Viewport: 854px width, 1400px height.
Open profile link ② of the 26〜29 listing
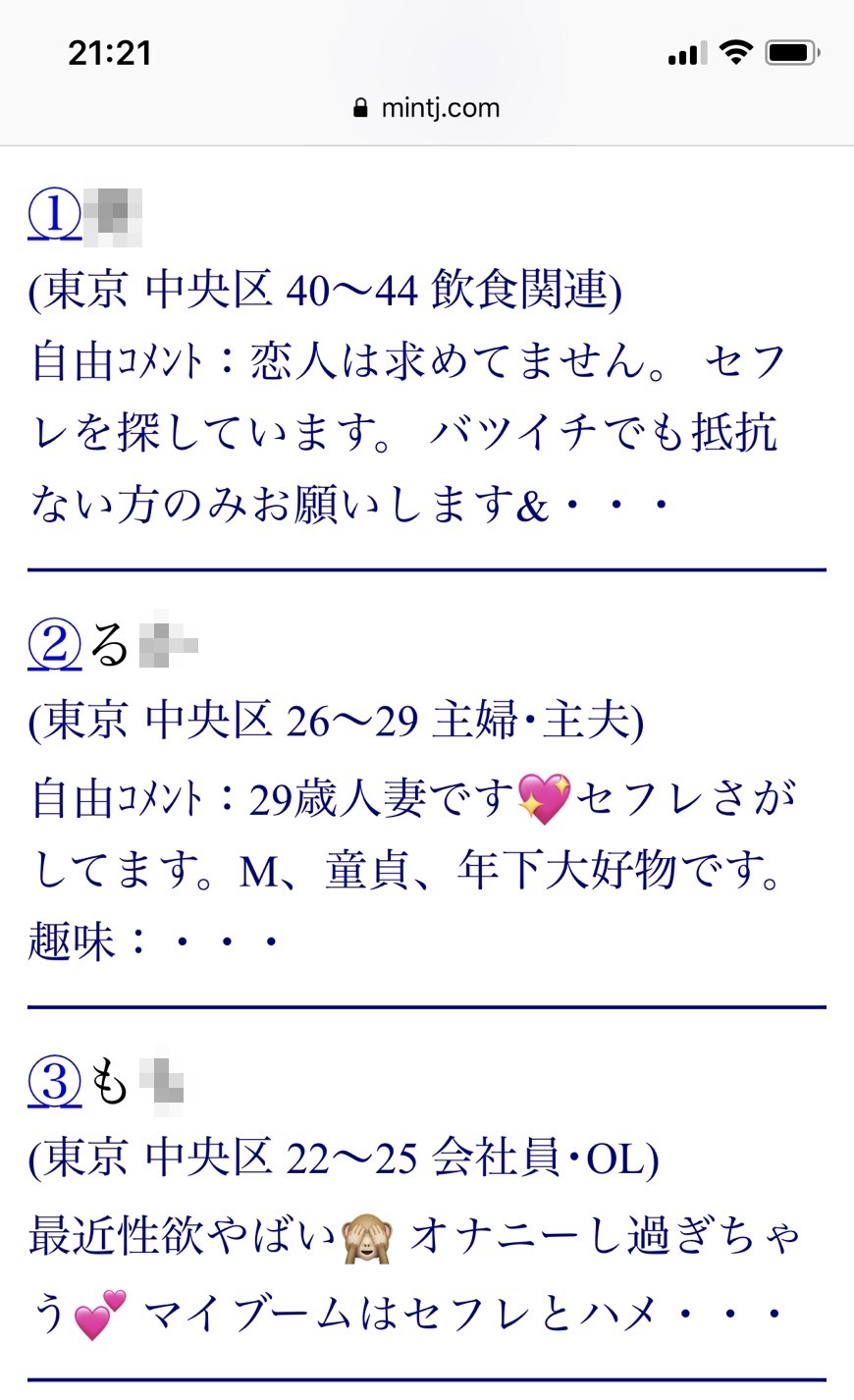pos(55,645)
